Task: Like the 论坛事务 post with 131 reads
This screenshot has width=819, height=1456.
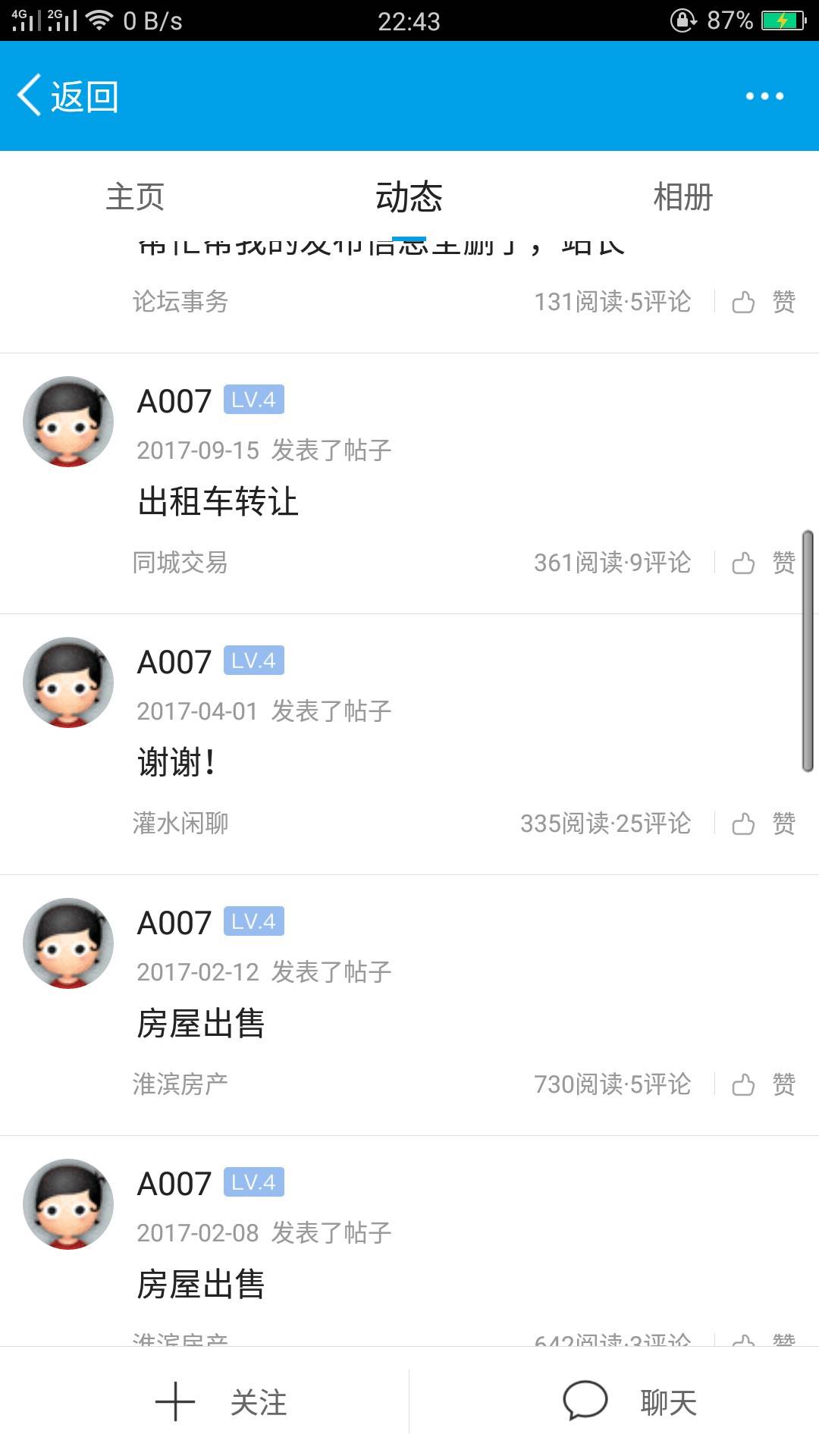Action: pos(763,302)
